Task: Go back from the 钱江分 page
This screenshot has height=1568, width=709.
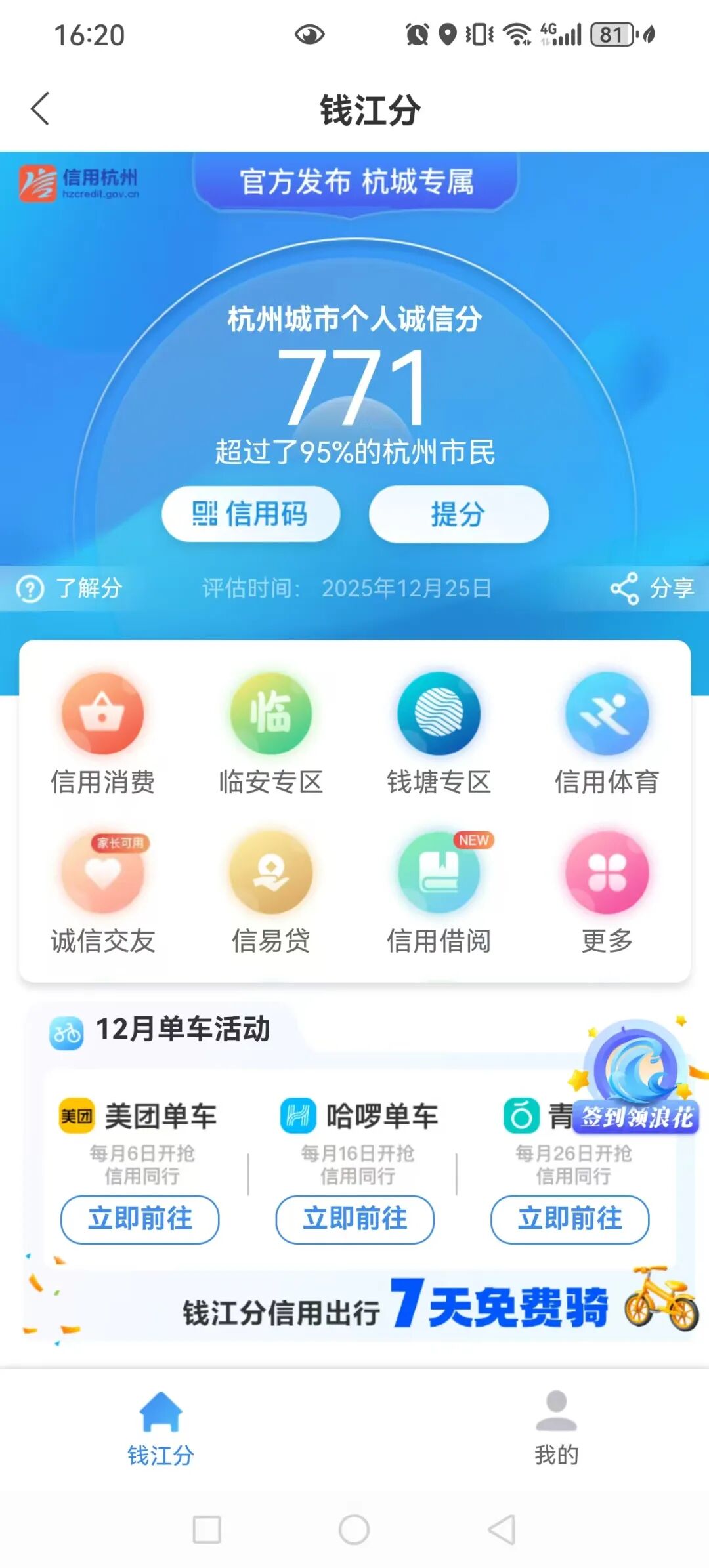Action: click(x=41, y=108)
